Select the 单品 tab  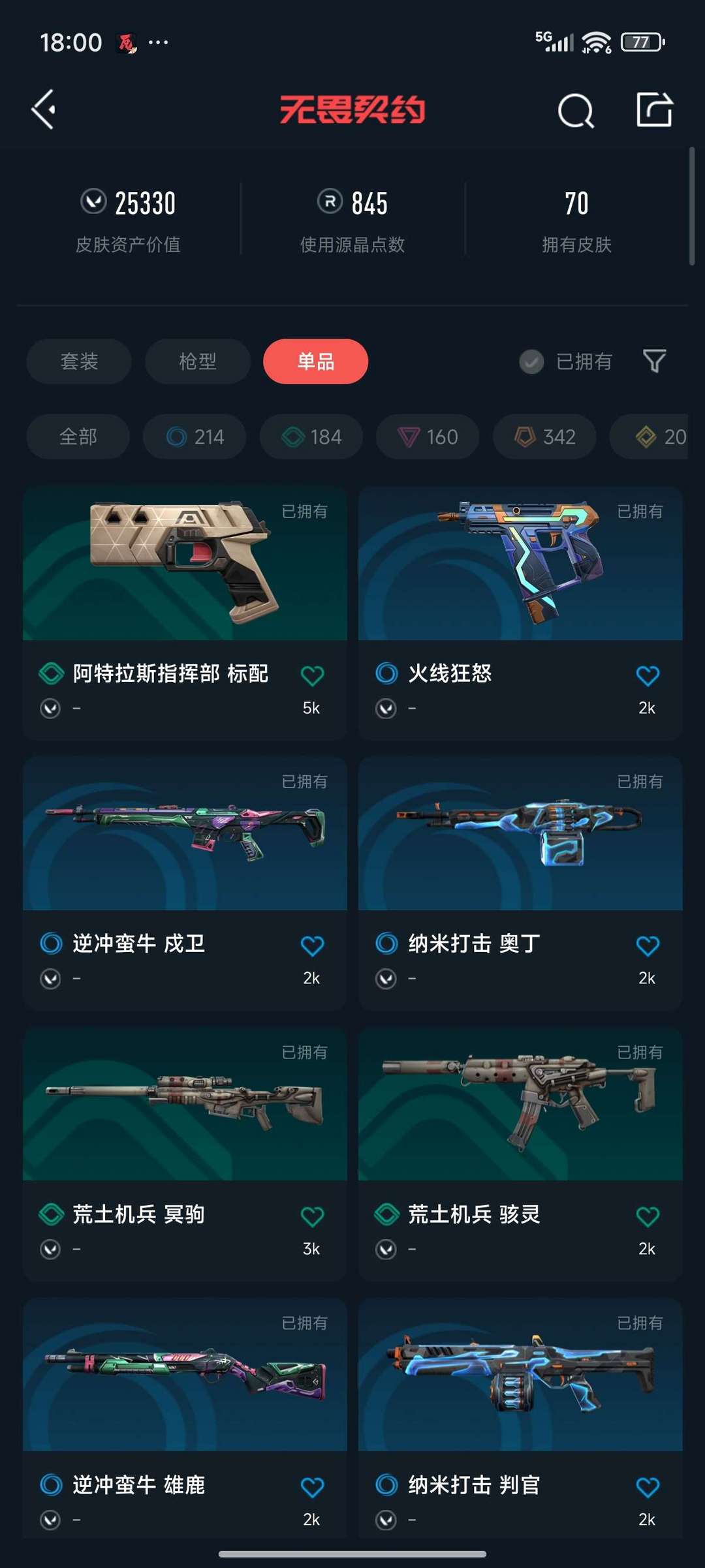click(x=315, y=361)
